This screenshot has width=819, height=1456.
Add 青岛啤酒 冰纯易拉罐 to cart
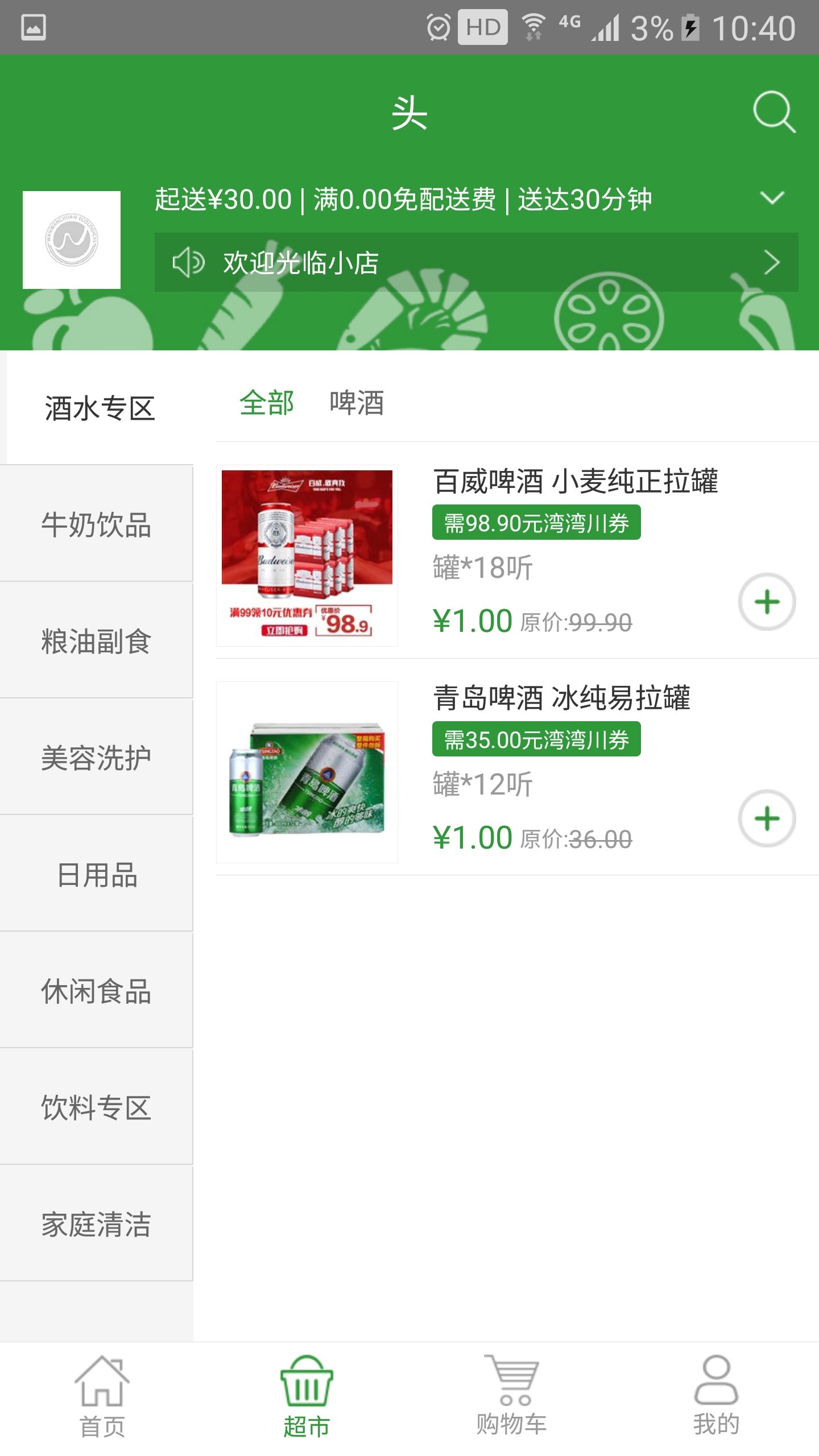(x=766, y=818)
